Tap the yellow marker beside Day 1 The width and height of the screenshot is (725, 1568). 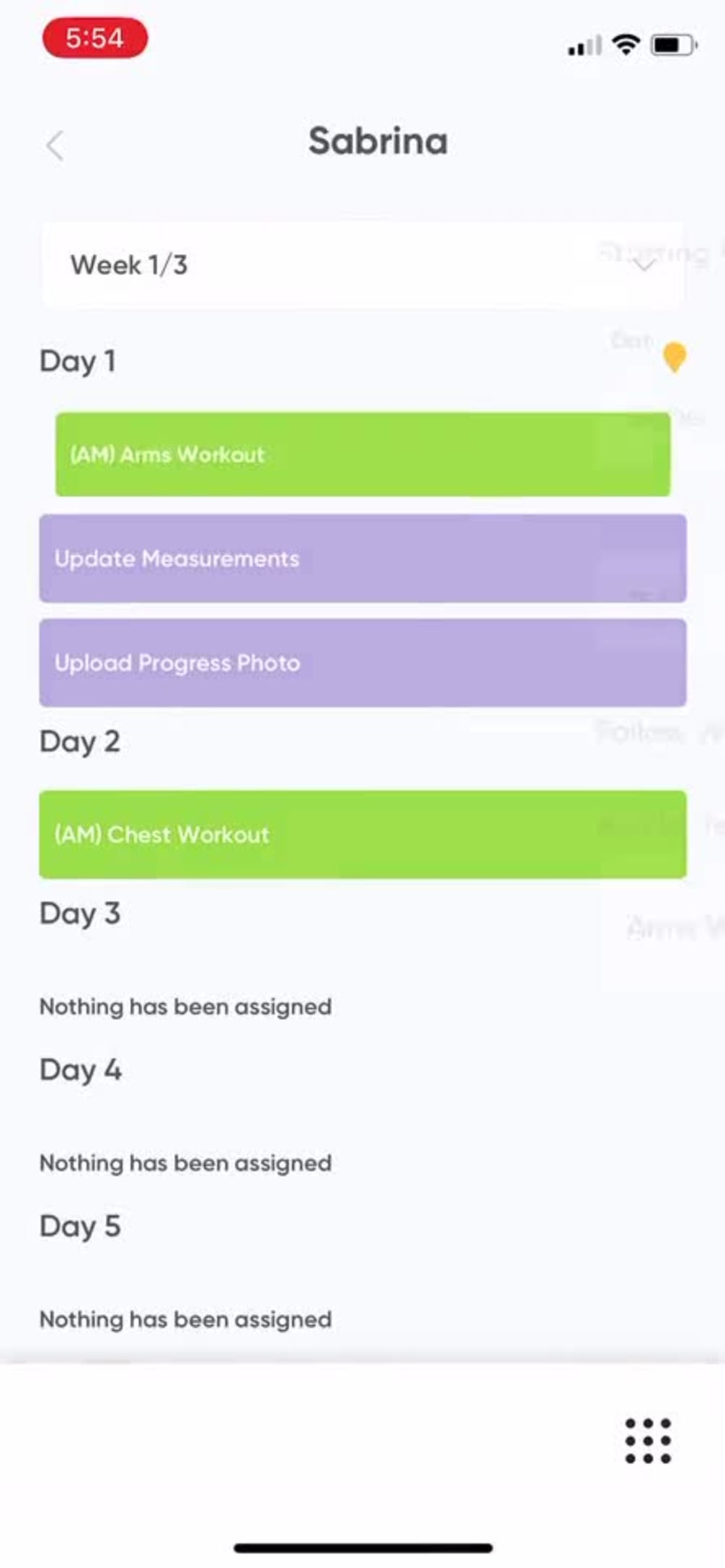tap(675, 357)
